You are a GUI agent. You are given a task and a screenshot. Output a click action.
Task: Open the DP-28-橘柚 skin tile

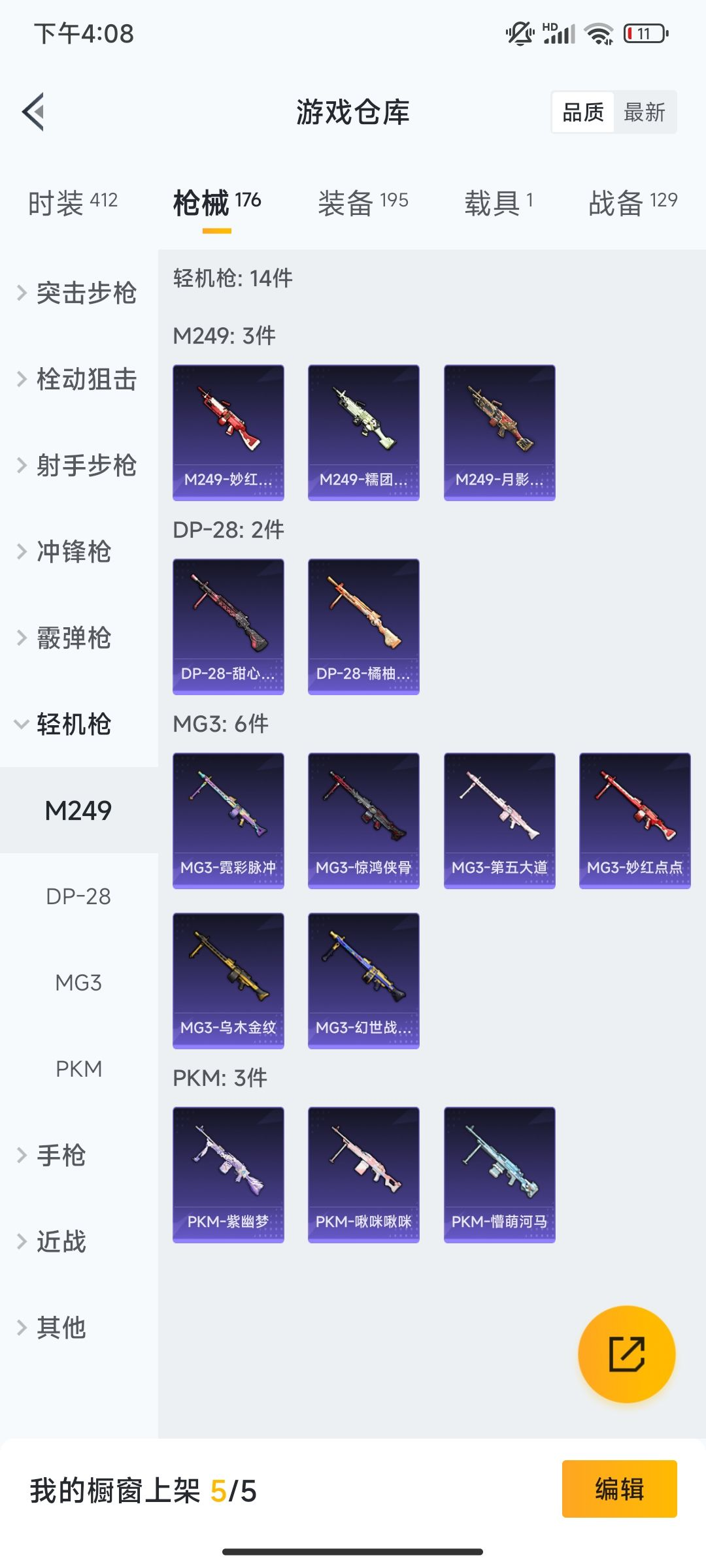point(363,626)
